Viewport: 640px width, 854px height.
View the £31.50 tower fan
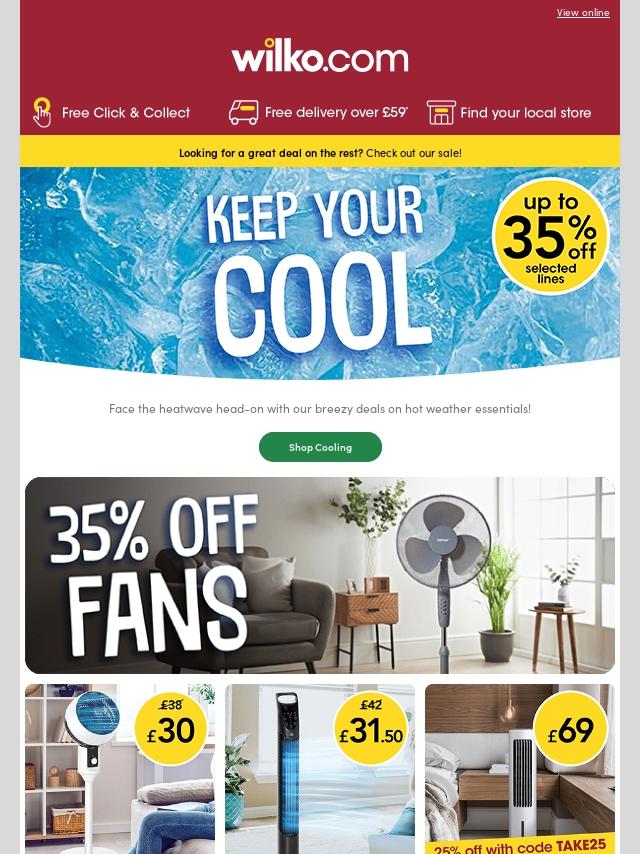(319, 768)
